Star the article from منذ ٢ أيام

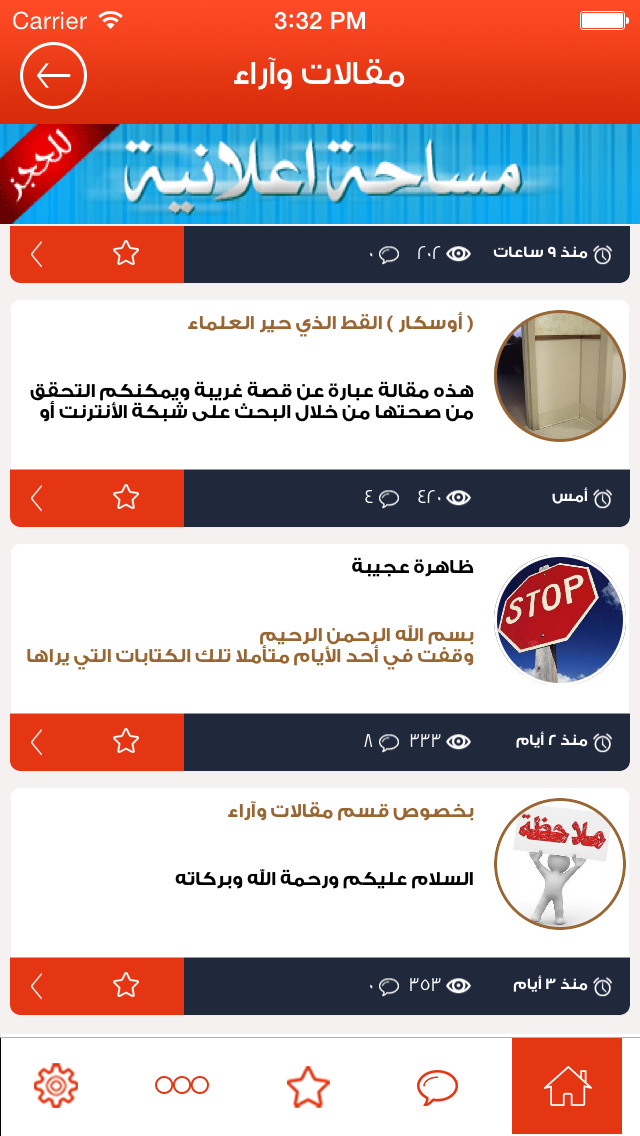pos(126,741)
